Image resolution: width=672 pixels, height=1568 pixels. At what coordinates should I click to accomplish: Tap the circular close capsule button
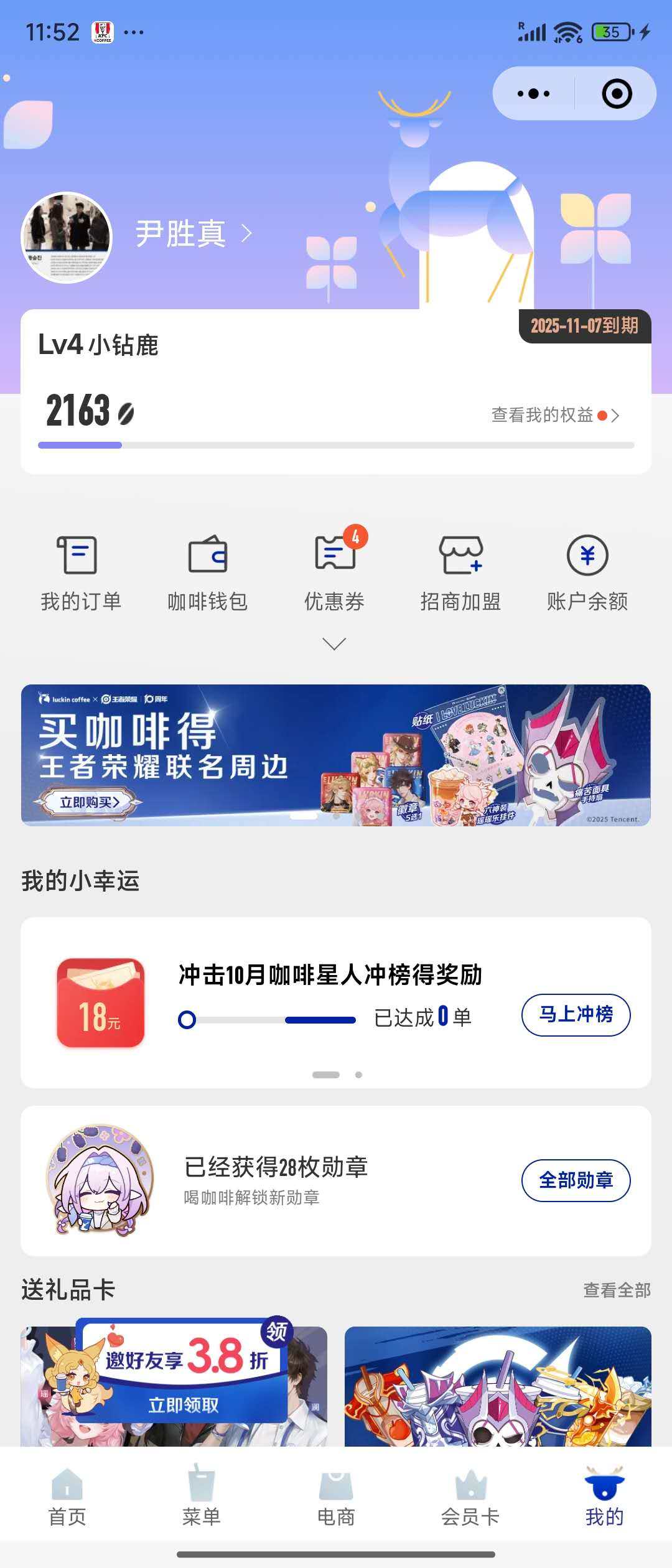[615, 92]
